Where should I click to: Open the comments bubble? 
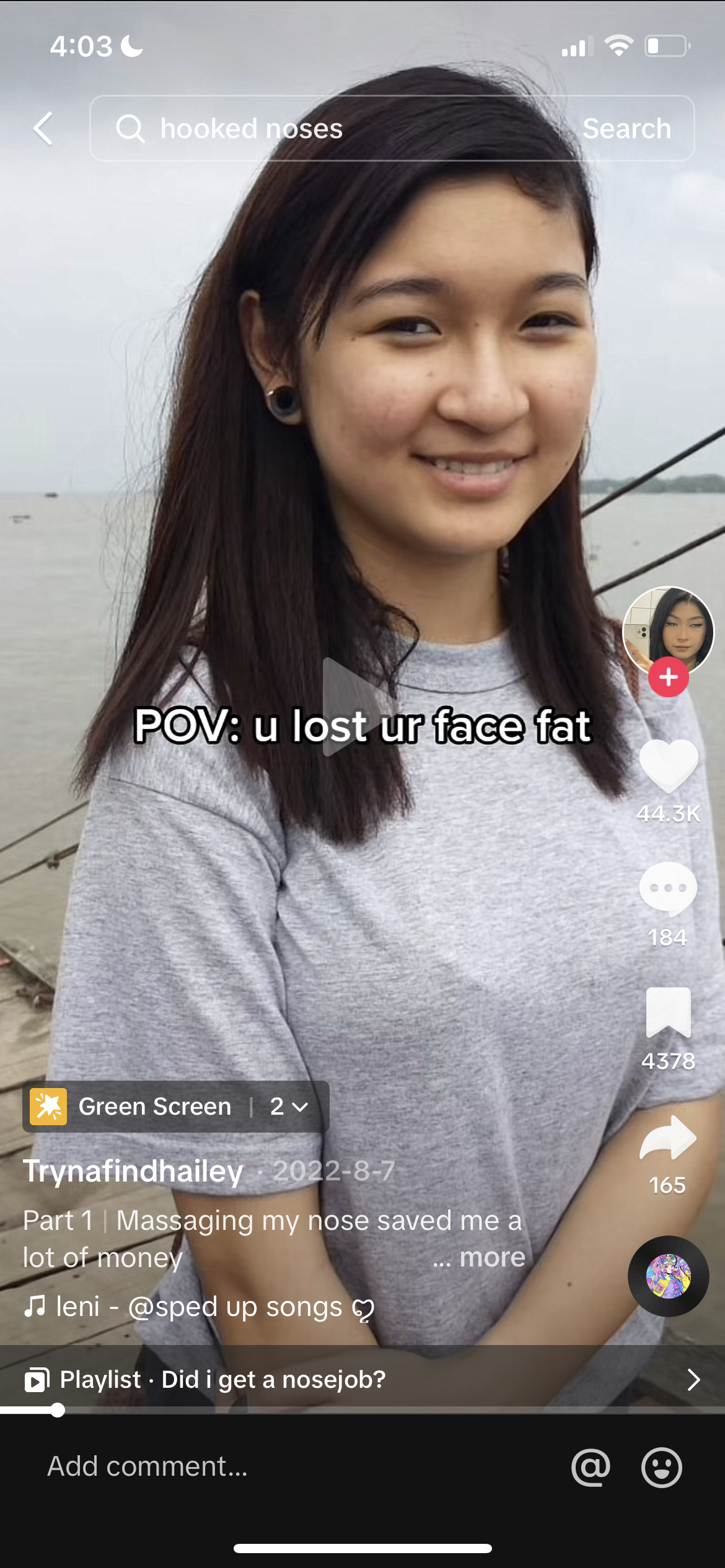[x=668, y=889]
